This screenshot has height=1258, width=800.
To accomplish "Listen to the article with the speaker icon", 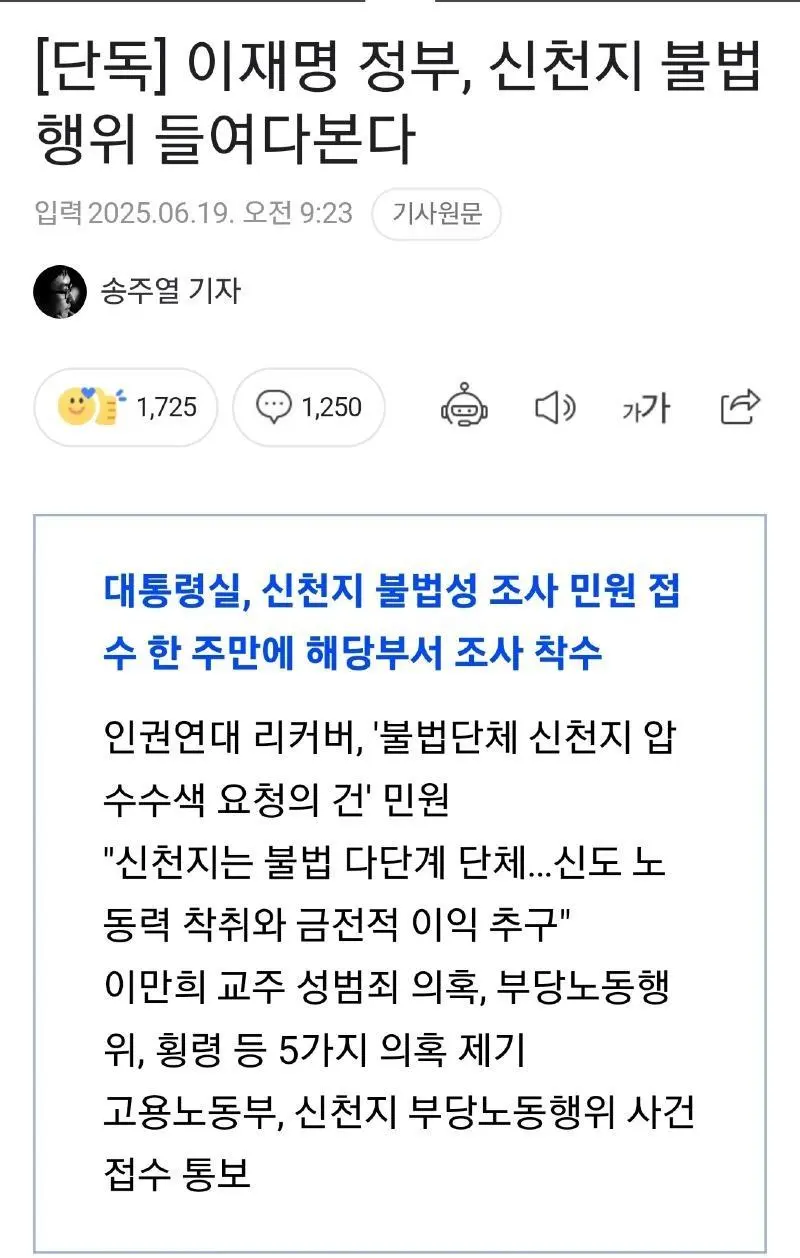I will [555, 407].
